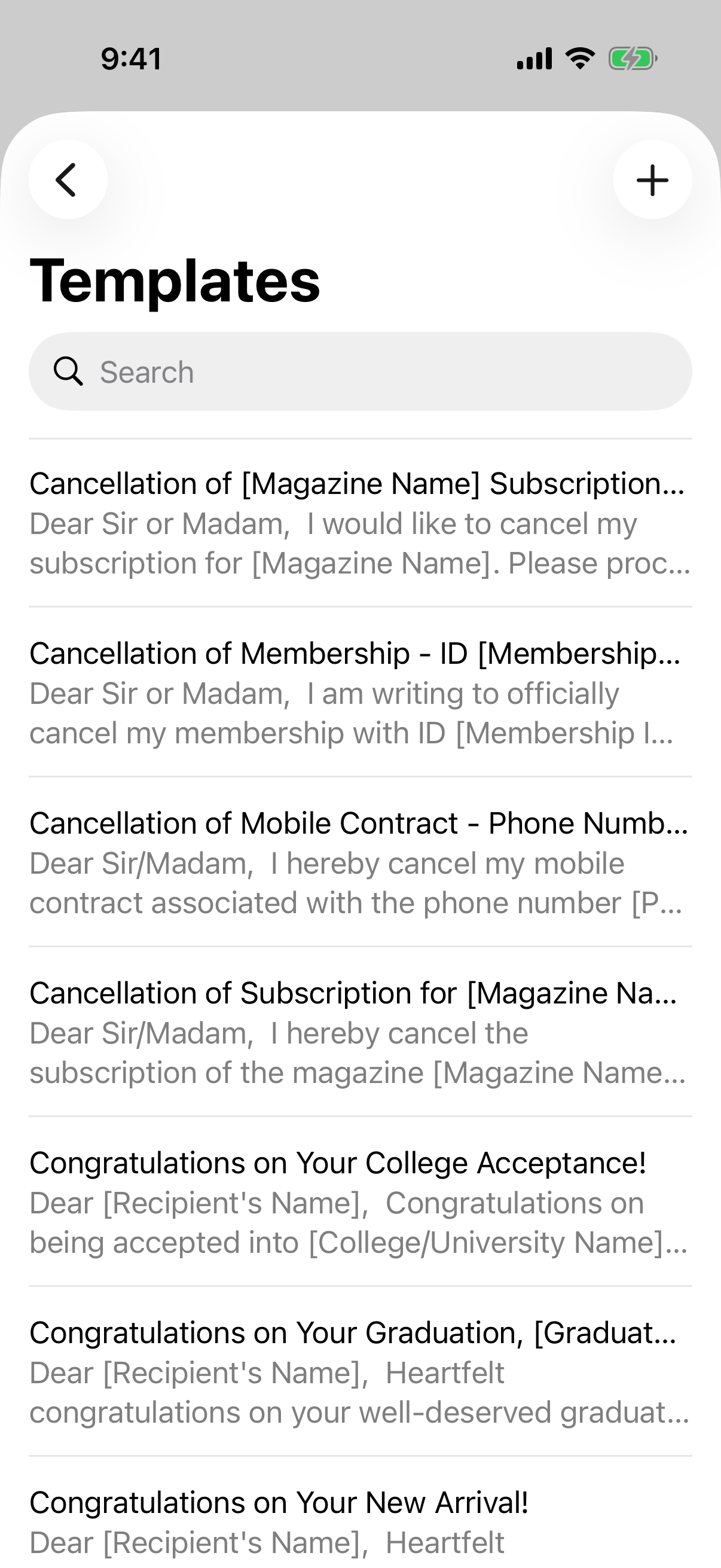The height and width of the screenshot is (1568, 721).
Task: Open Cancellation of Subscription for [Magazine Name] template
Action: tap(360, 1032)
